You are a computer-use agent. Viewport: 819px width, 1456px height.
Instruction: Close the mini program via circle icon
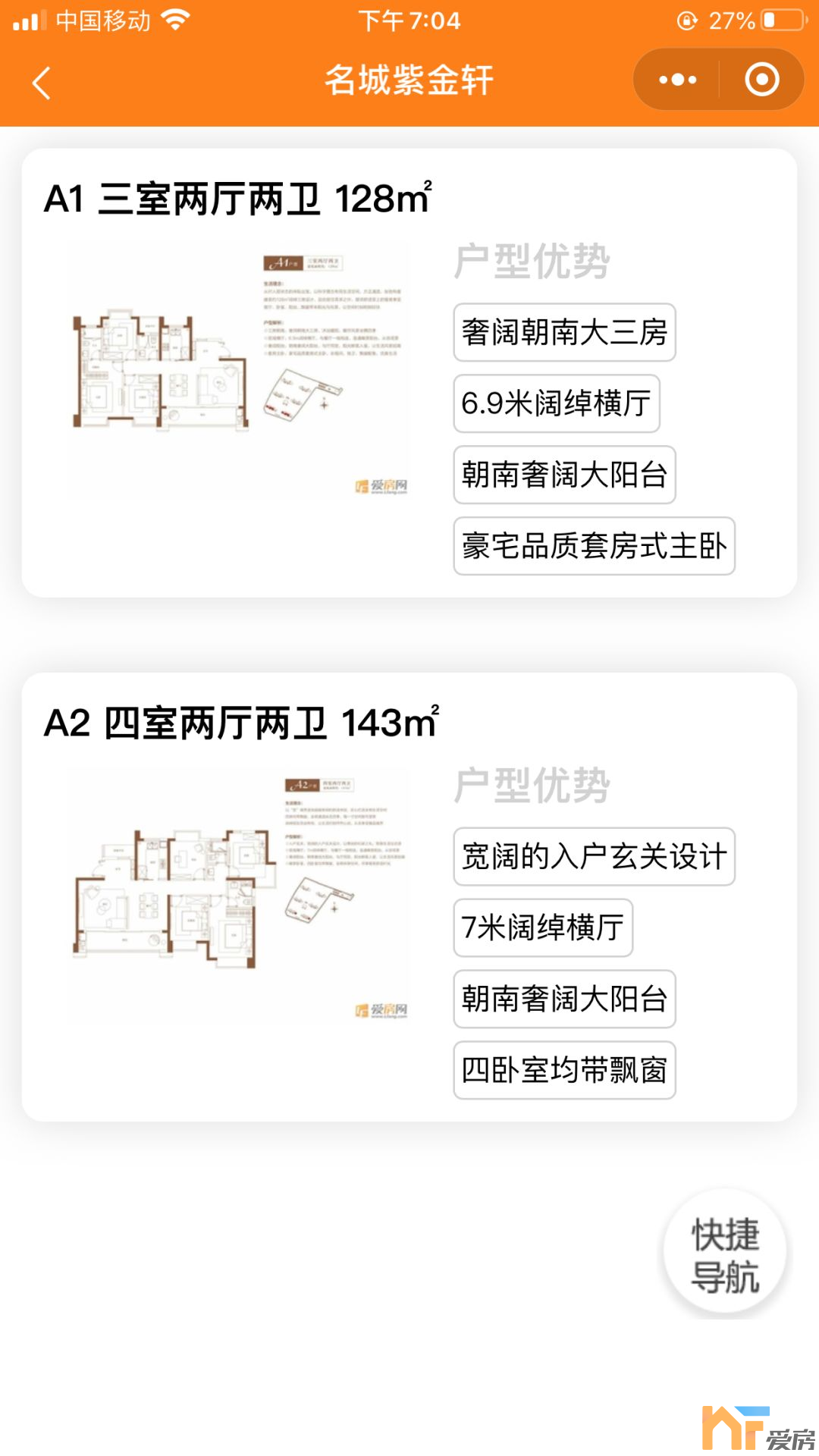[x=761, y=80]
